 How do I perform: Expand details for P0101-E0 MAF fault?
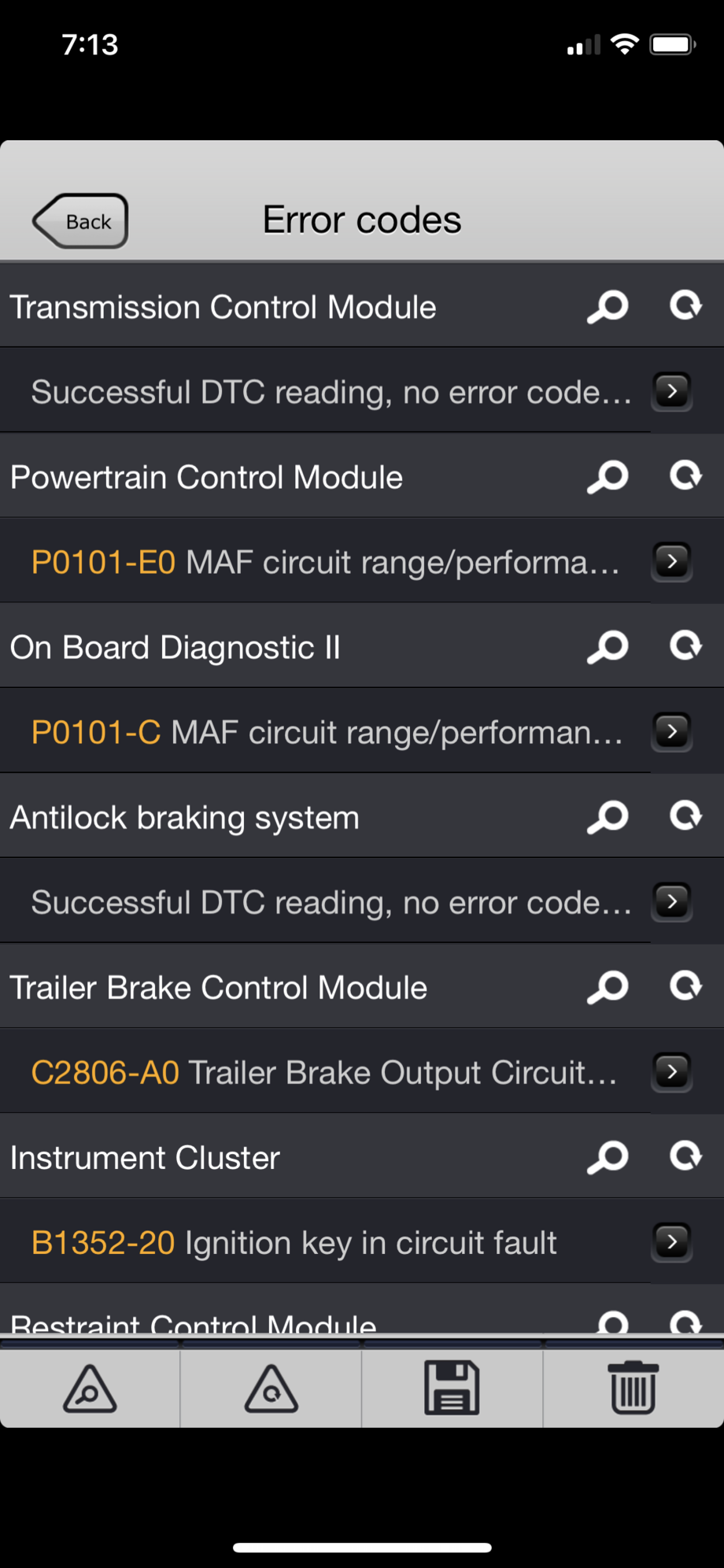671,561
